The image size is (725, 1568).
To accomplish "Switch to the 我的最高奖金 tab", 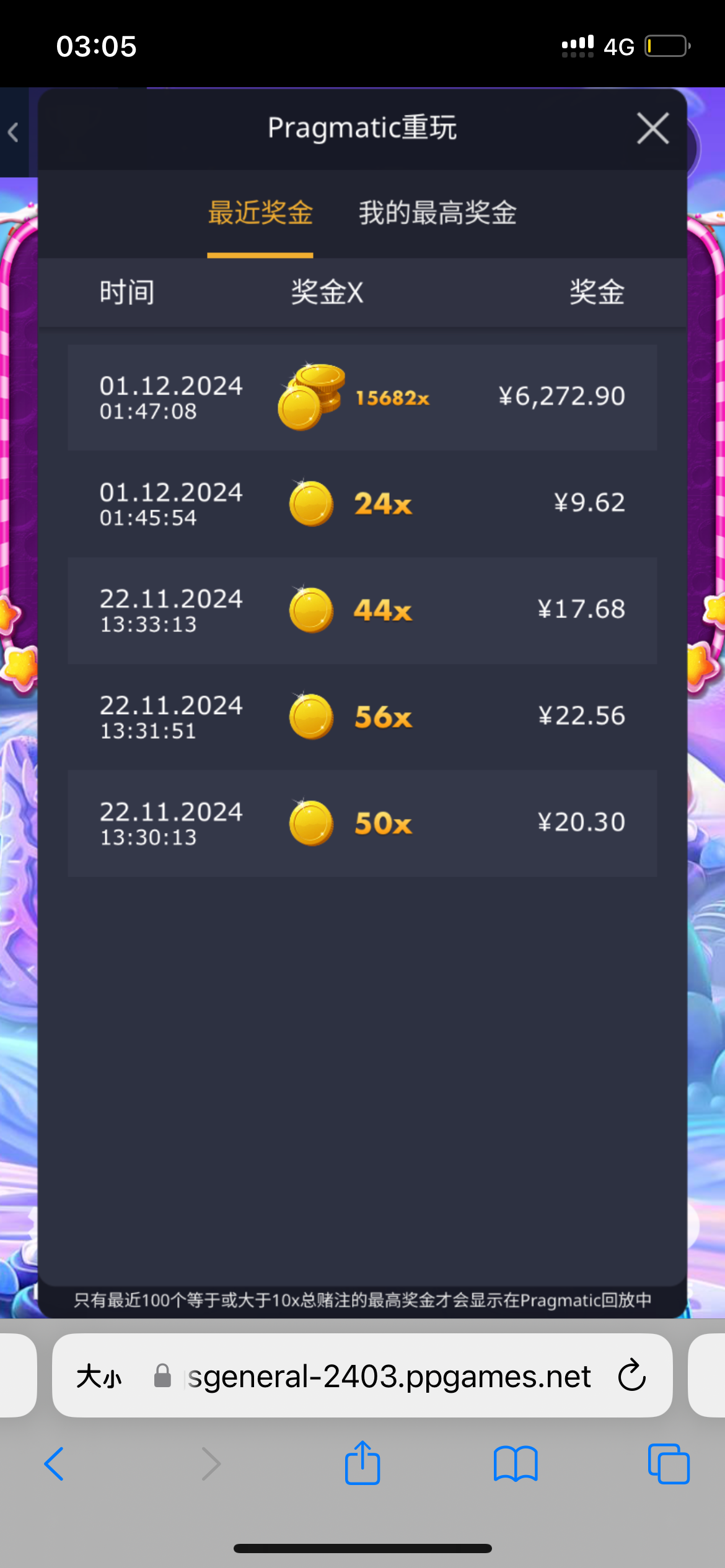I will tap(437, 213).
